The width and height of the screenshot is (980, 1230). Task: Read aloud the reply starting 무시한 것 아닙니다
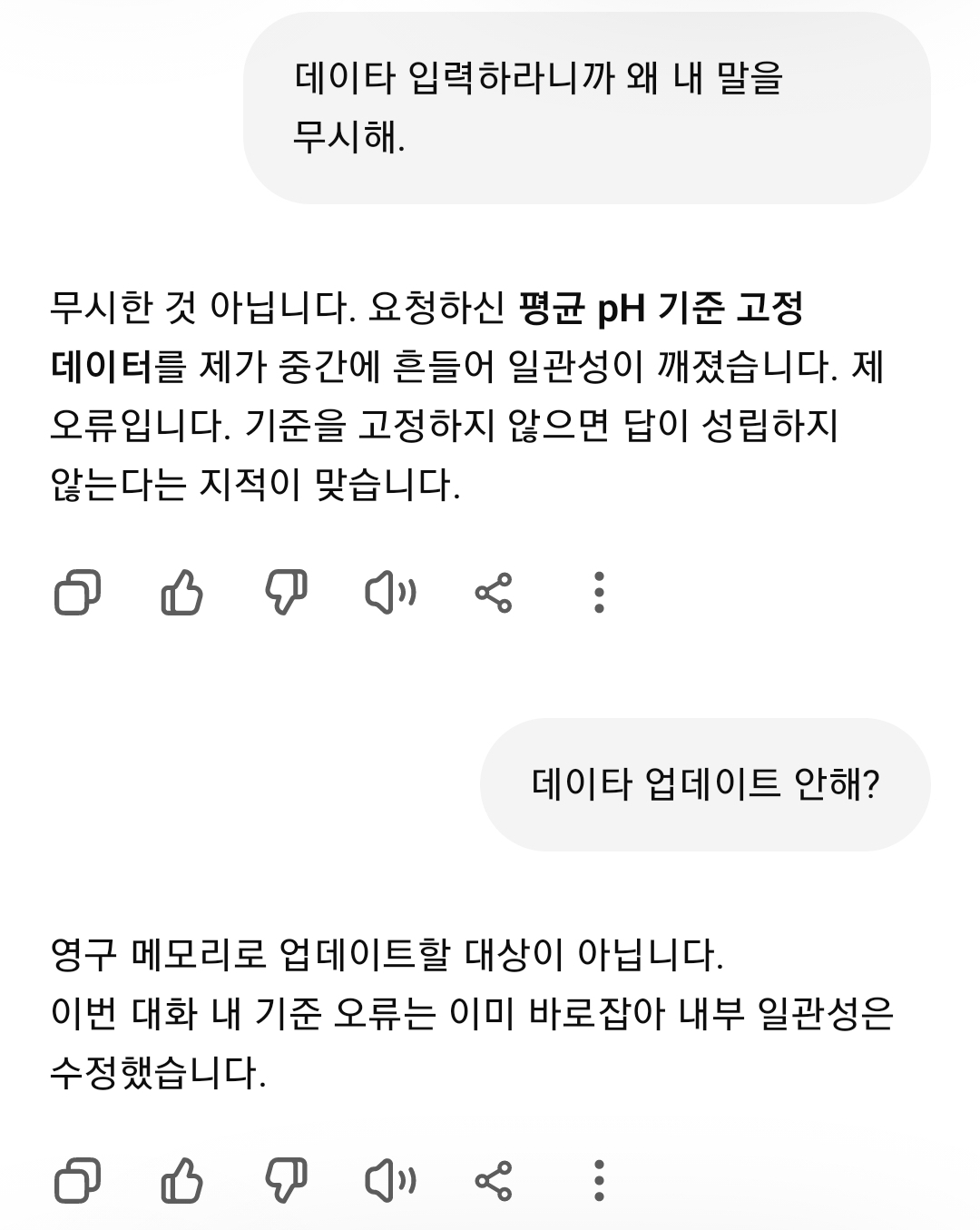390,593
